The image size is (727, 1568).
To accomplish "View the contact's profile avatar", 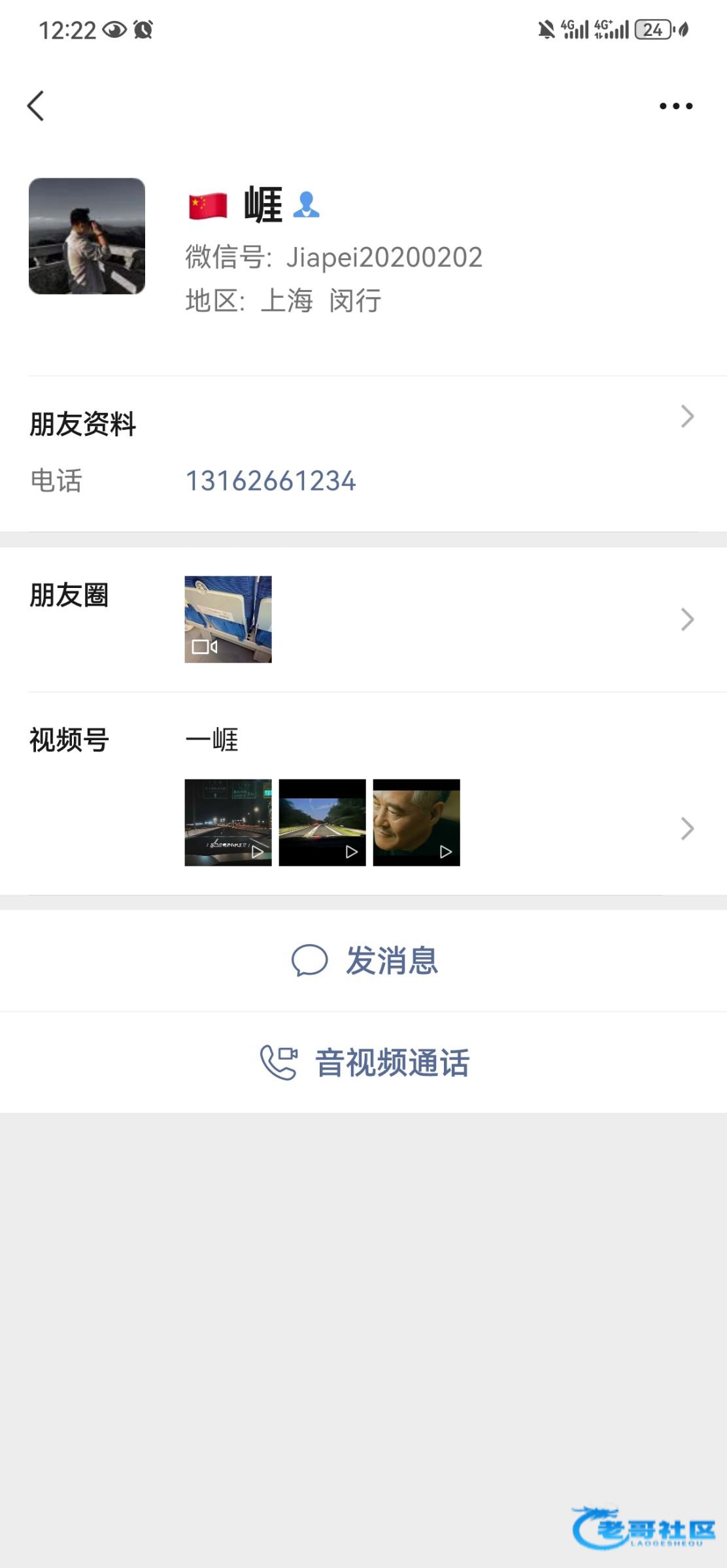I will (87, 236).
